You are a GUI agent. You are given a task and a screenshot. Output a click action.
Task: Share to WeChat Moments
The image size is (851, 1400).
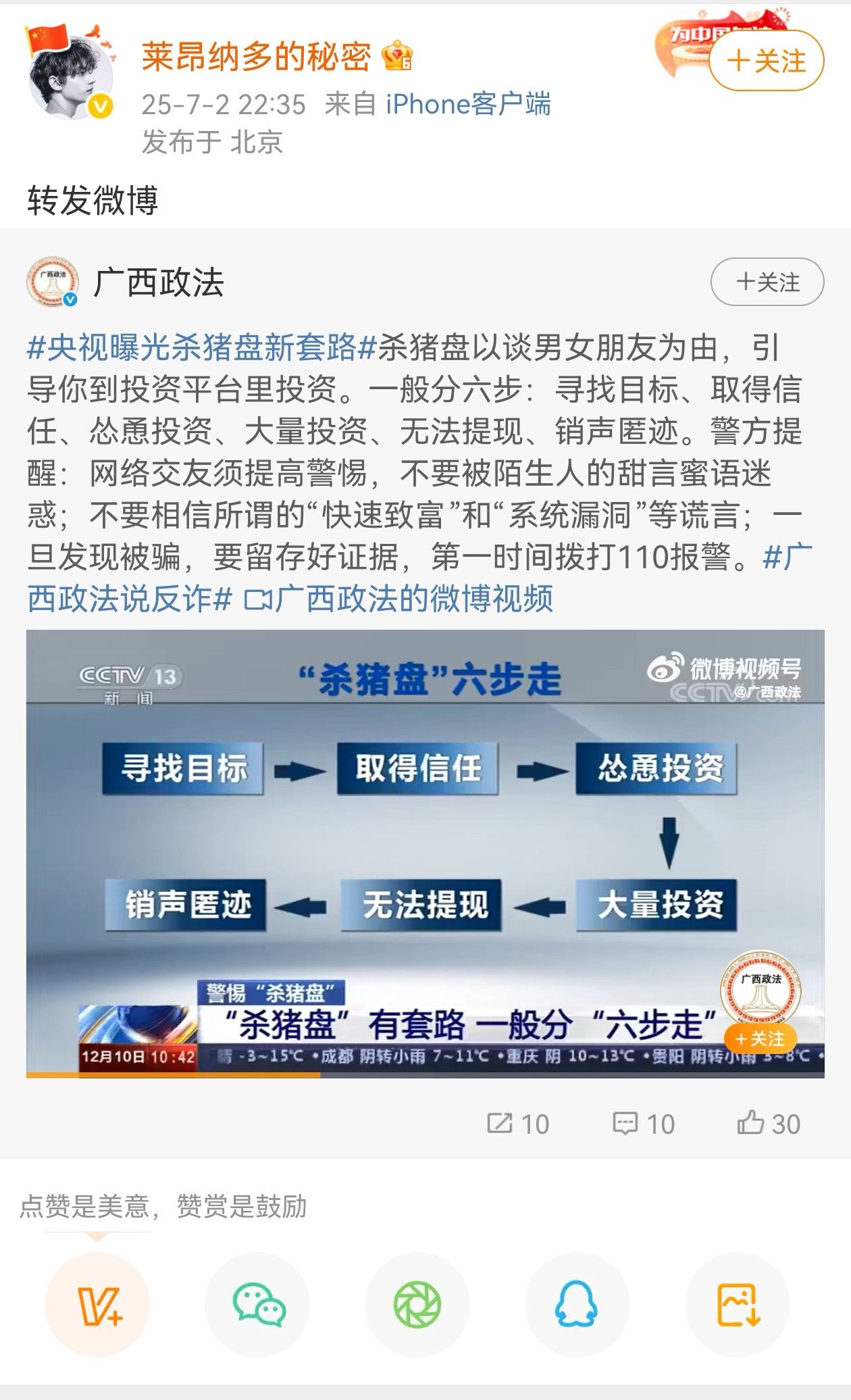[417, 1305]
